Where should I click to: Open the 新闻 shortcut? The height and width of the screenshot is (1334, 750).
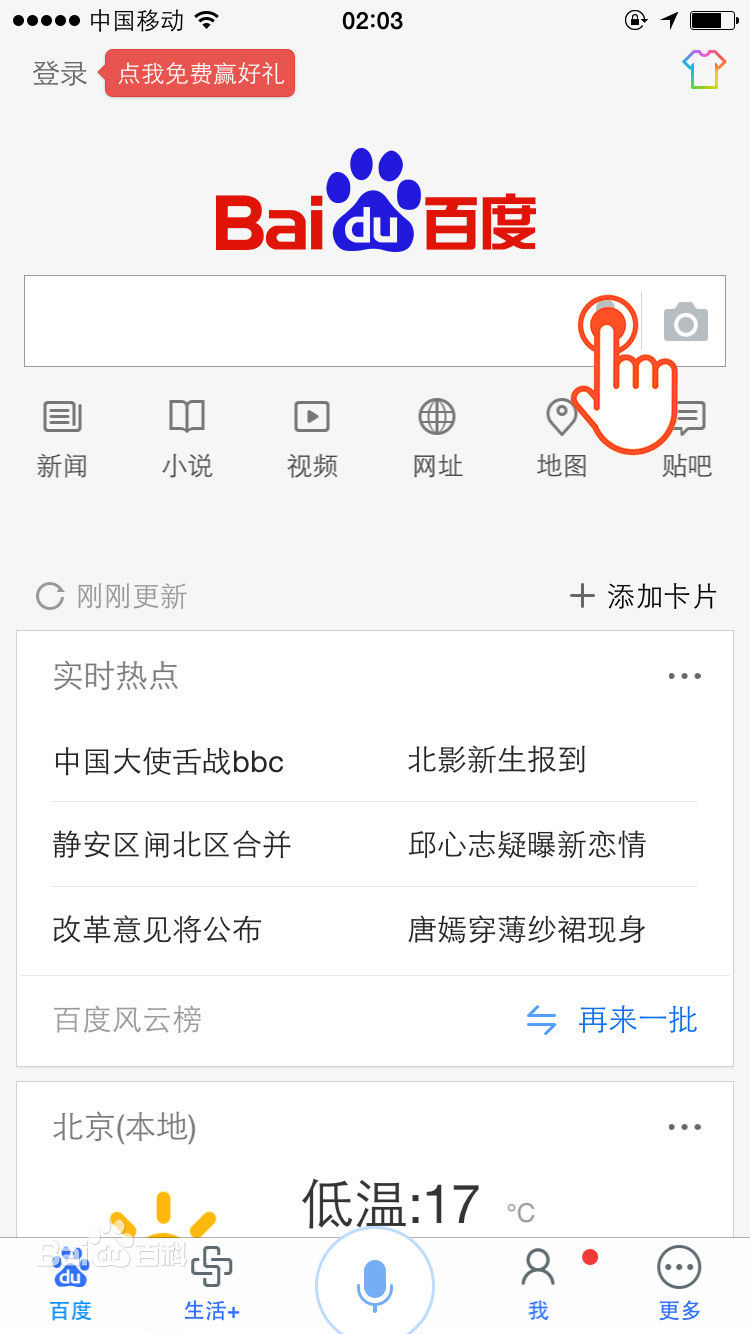point(62,438)
